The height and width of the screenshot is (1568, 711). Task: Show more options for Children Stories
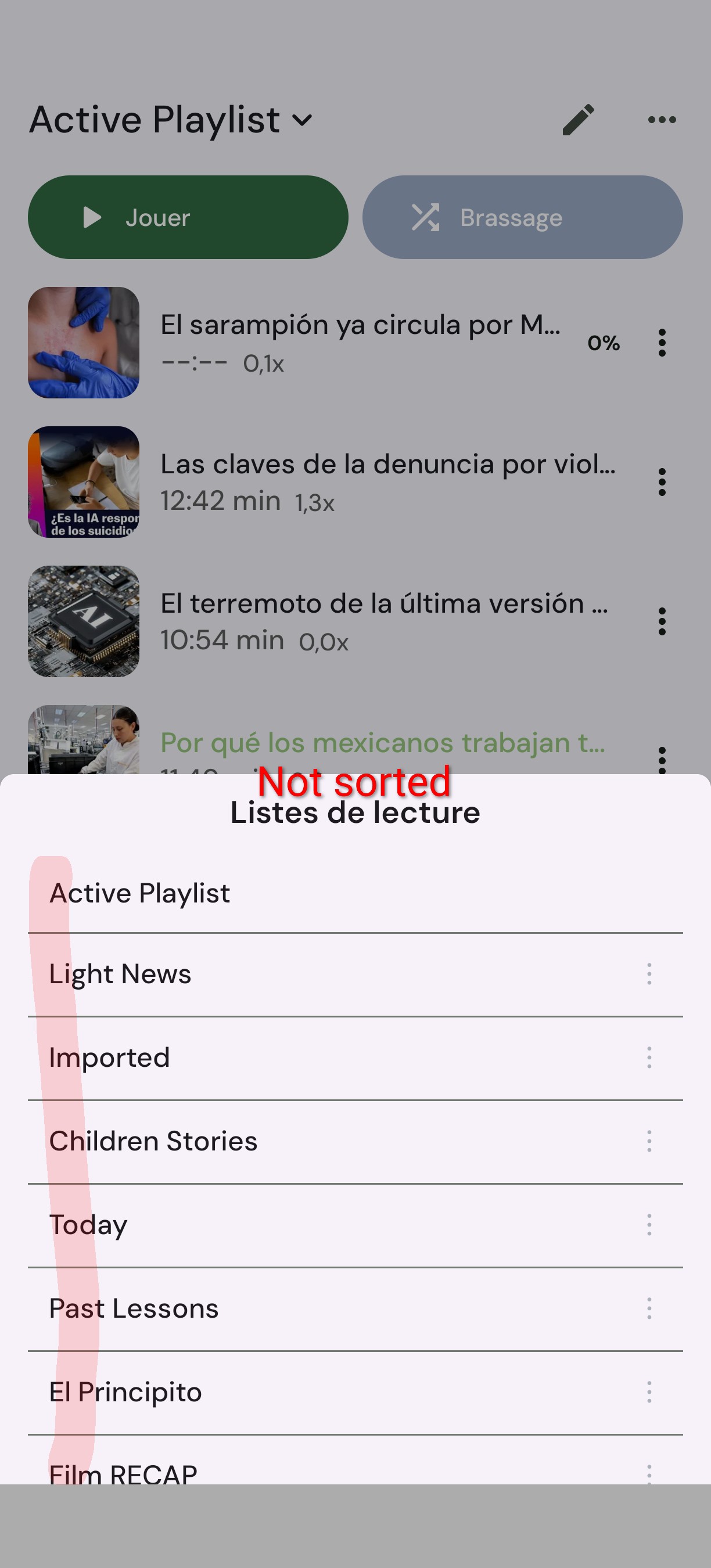pyautogui.click(x=649, y=1141)
